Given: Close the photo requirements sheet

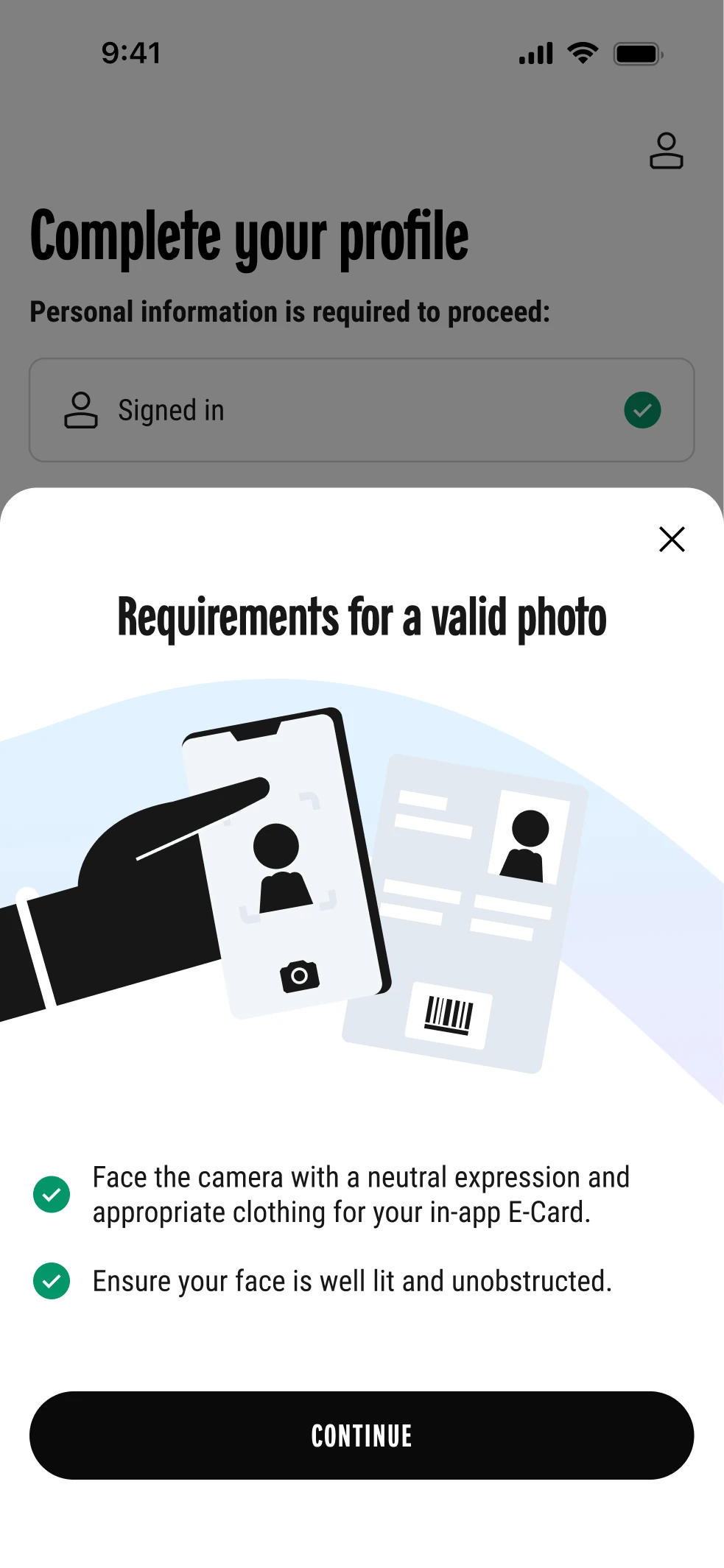Looking at the screenshot, I should coord(671,539).
